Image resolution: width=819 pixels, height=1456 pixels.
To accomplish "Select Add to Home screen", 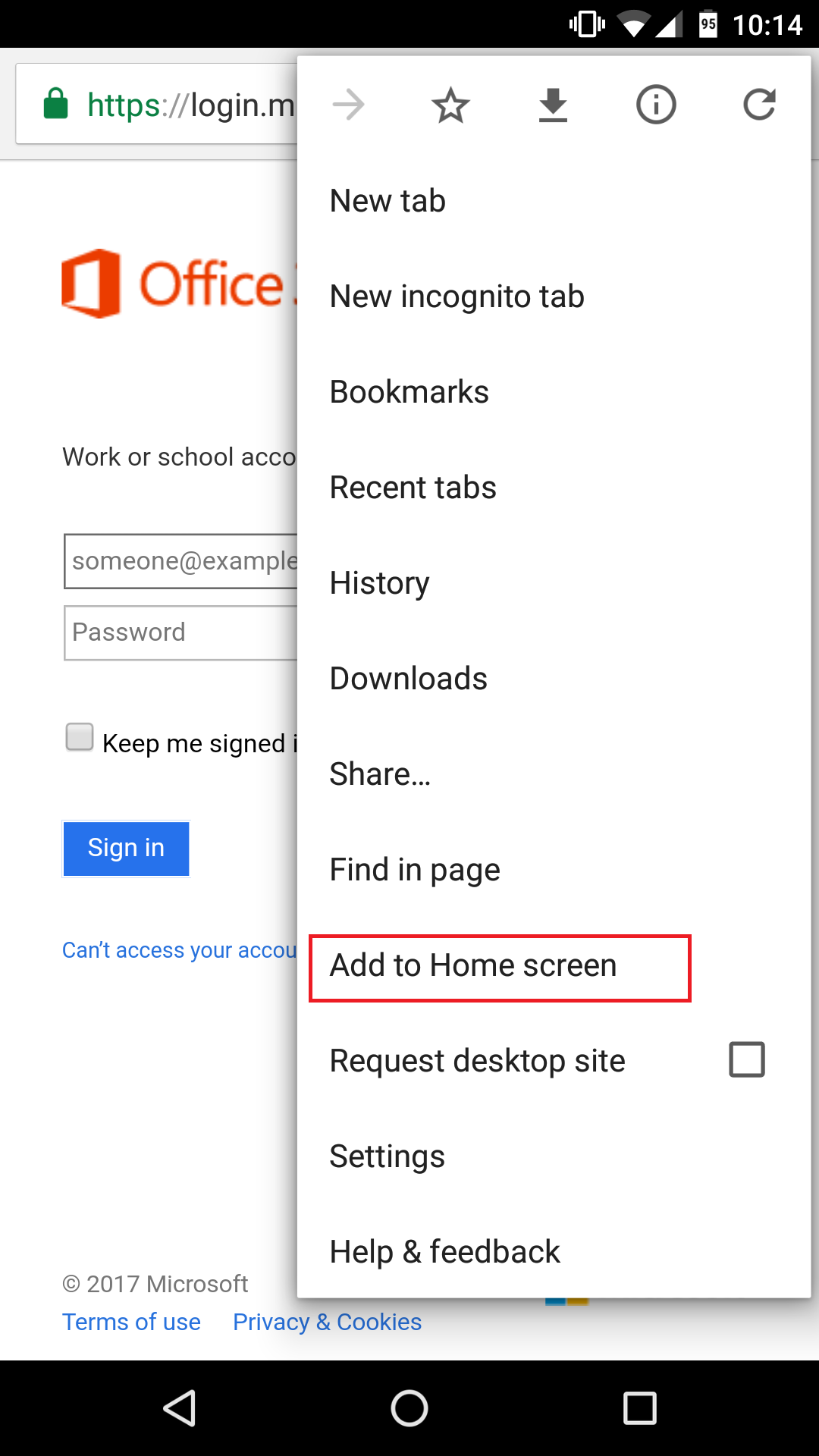I will pos(473,965).
